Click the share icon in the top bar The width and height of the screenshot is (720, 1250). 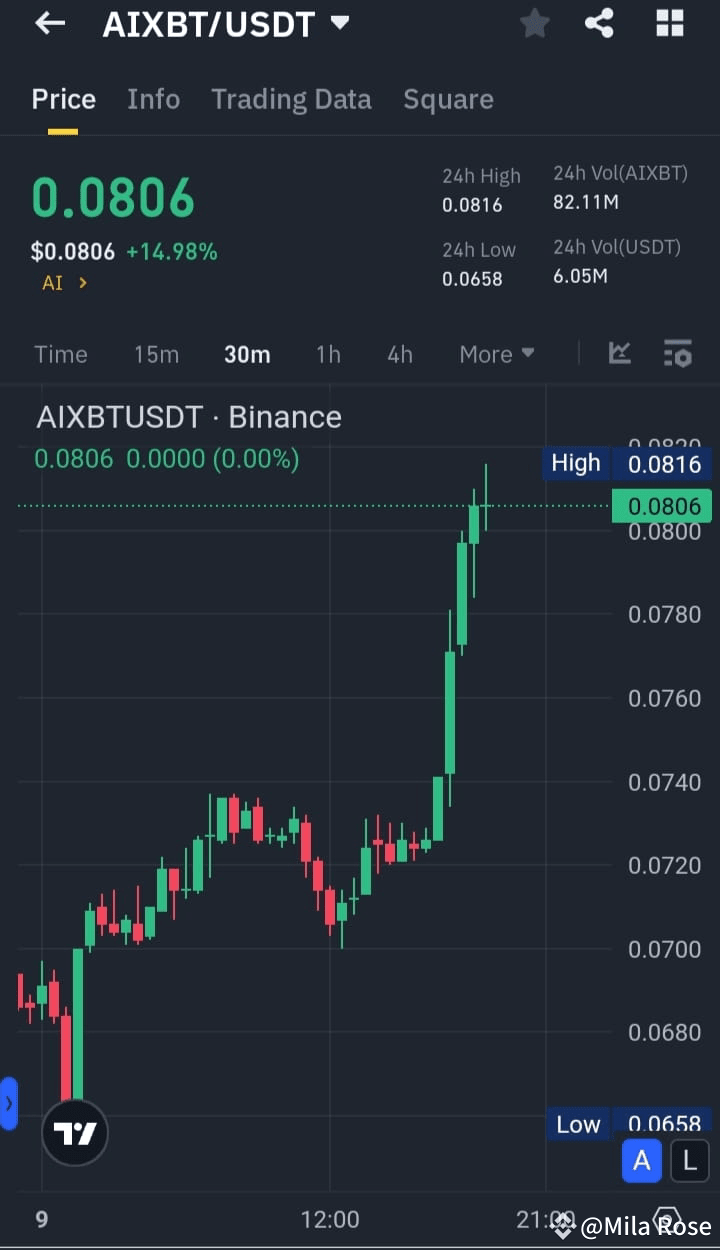[599, 23]
